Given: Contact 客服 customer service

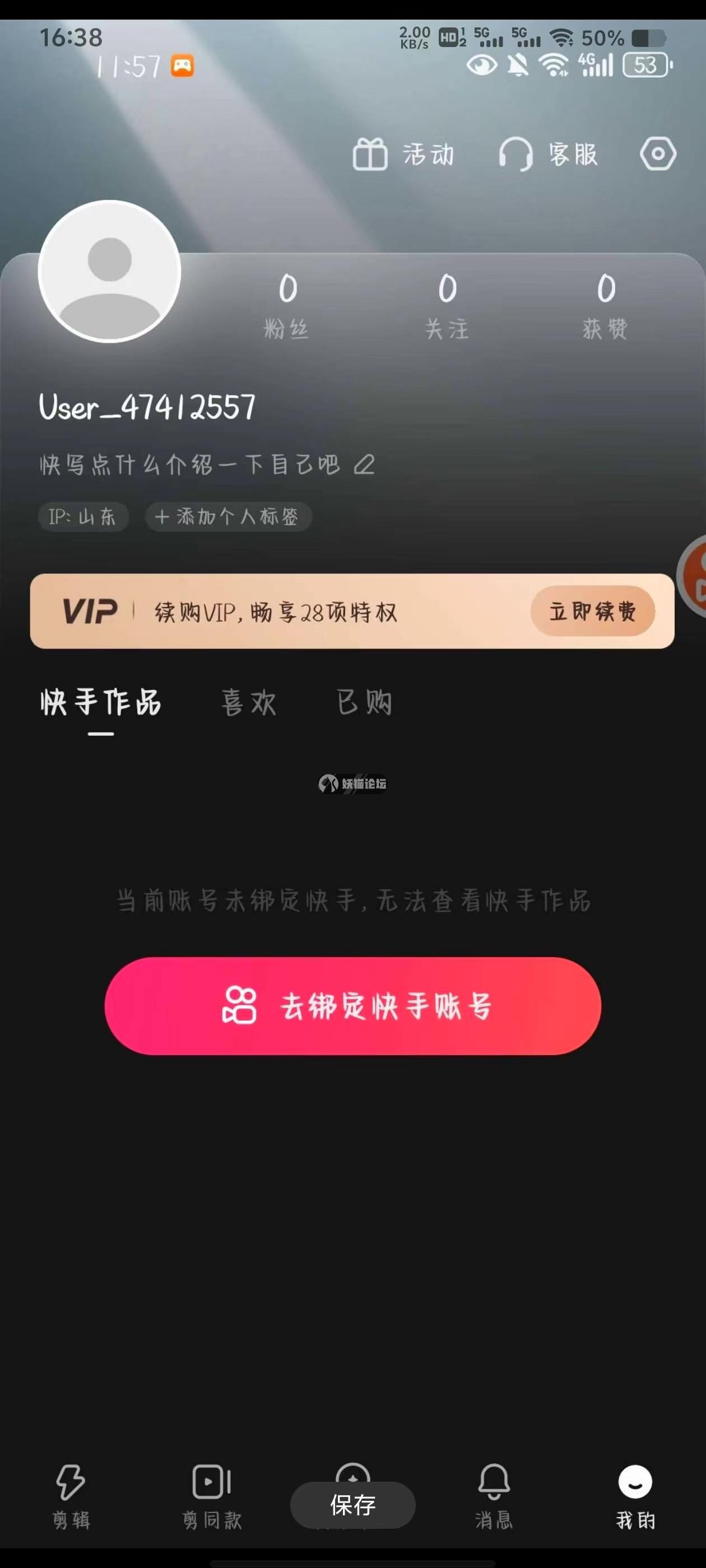Looking at the screenshot, I should pyautogui.click(x=548, y=154).
